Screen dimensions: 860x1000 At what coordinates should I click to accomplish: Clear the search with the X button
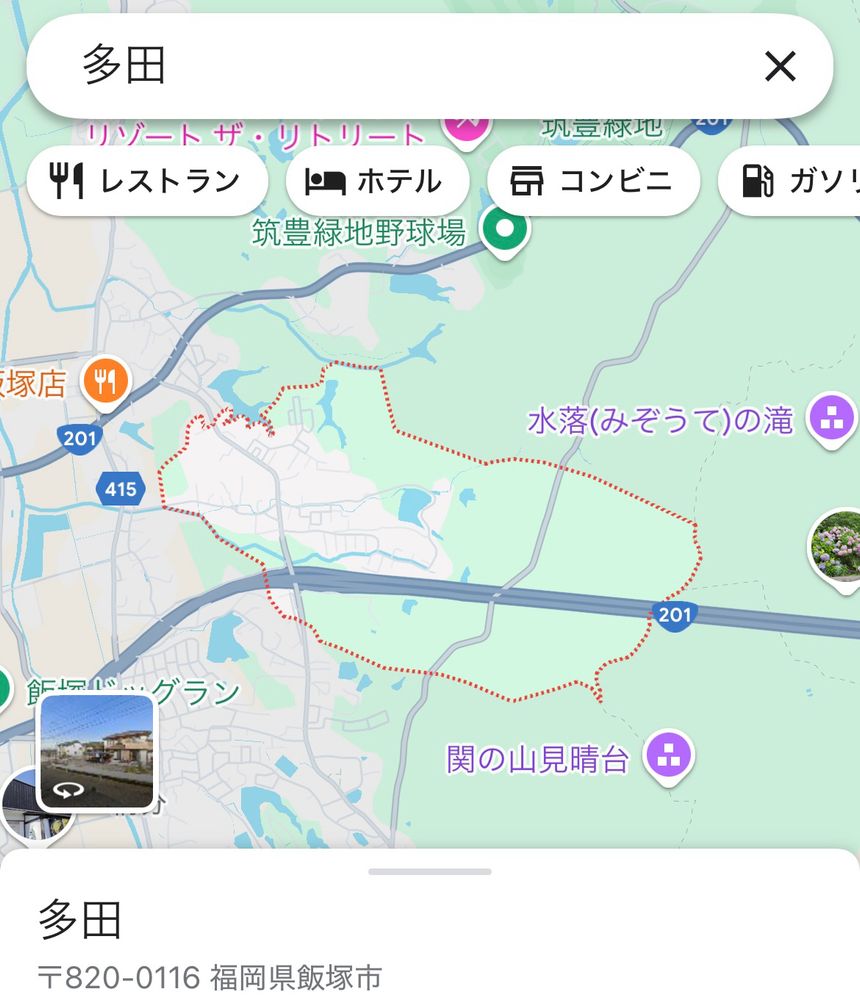click(x=780, y=66)
